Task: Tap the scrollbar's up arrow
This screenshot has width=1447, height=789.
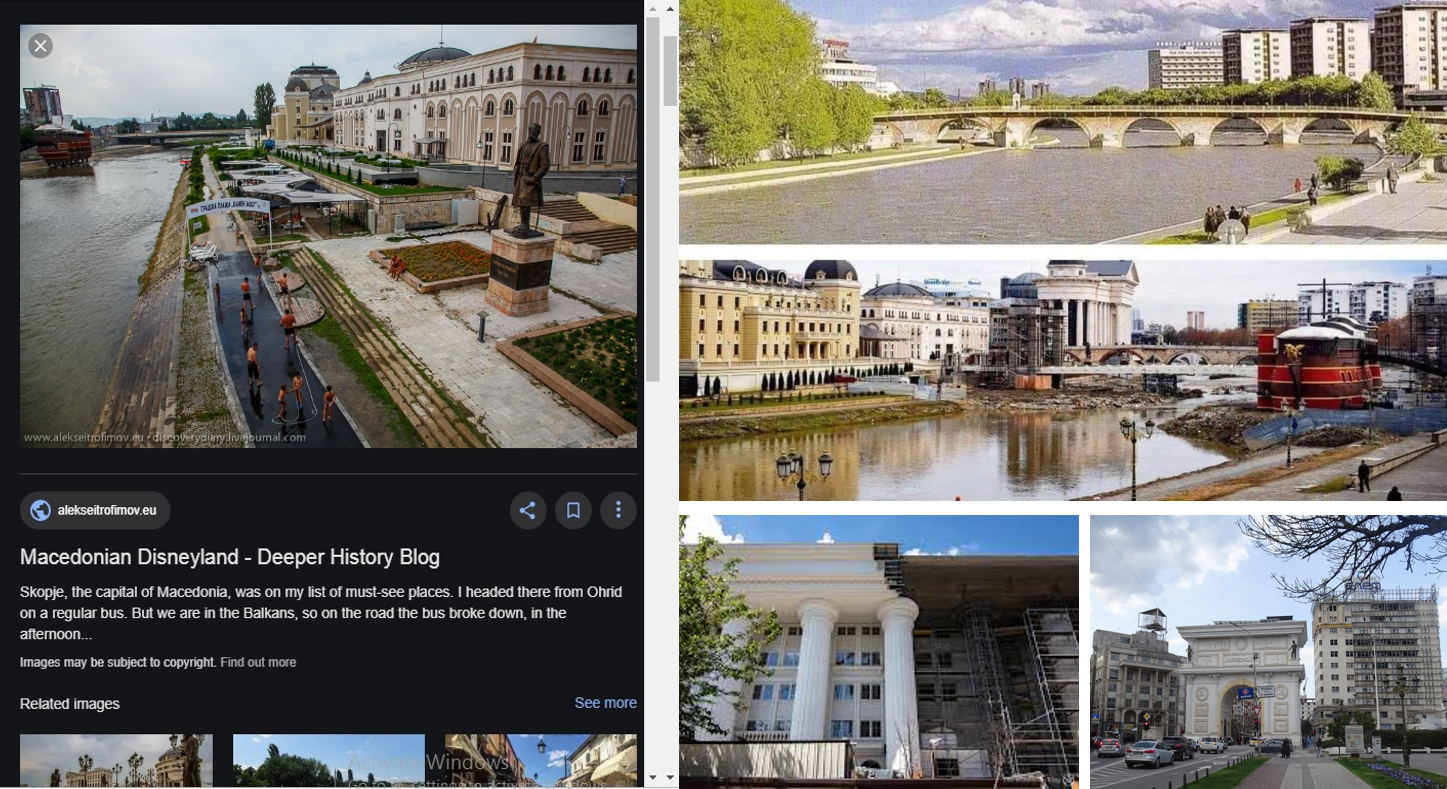Action: (653, 9)
